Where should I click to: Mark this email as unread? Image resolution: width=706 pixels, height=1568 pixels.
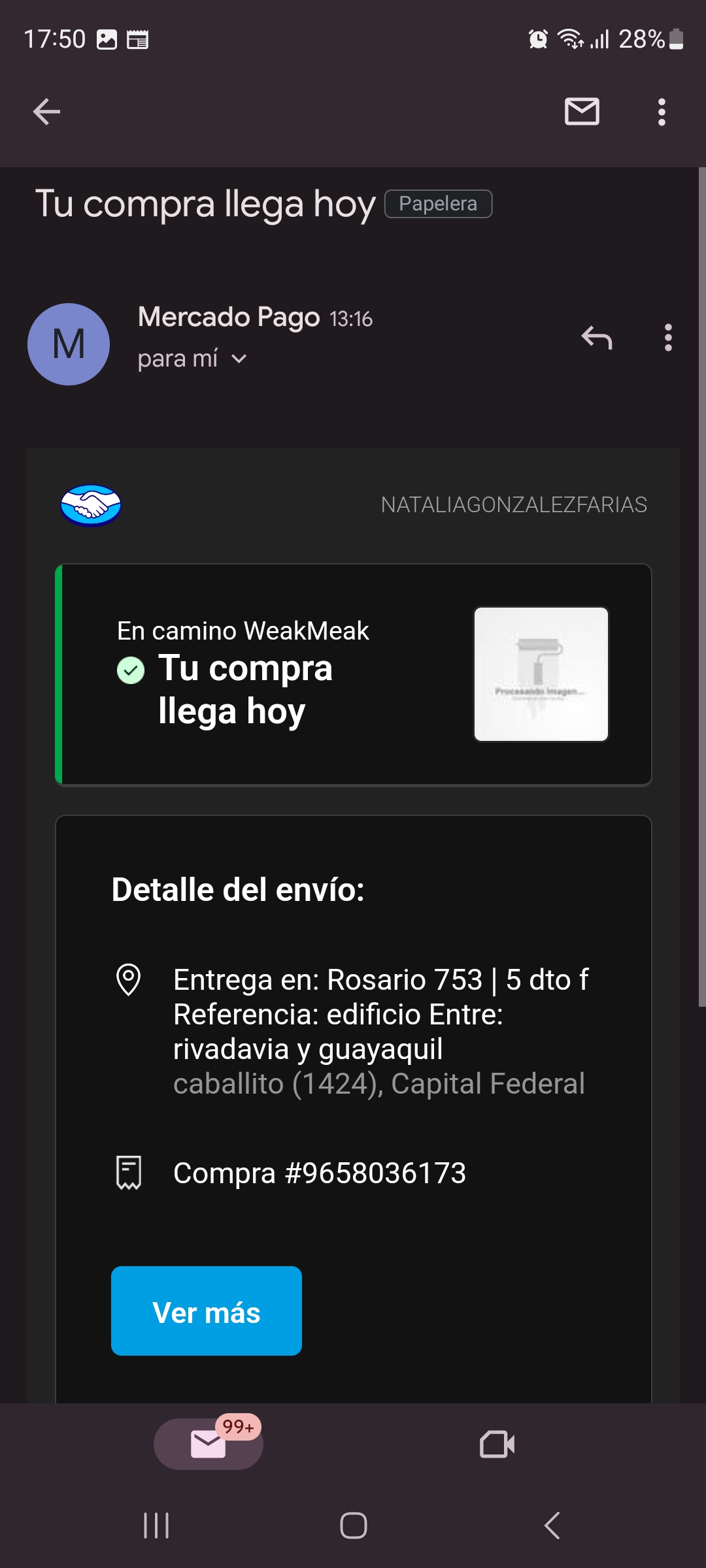[x=582, y=112]
